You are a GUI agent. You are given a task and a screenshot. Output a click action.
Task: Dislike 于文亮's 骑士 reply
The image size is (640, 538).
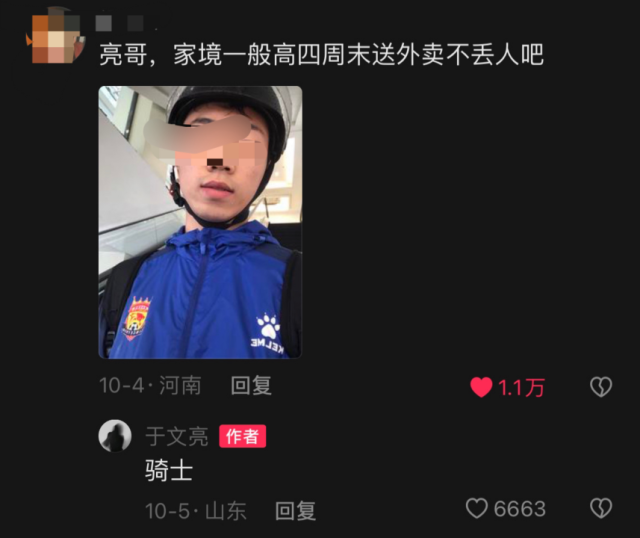pos(600,509)
